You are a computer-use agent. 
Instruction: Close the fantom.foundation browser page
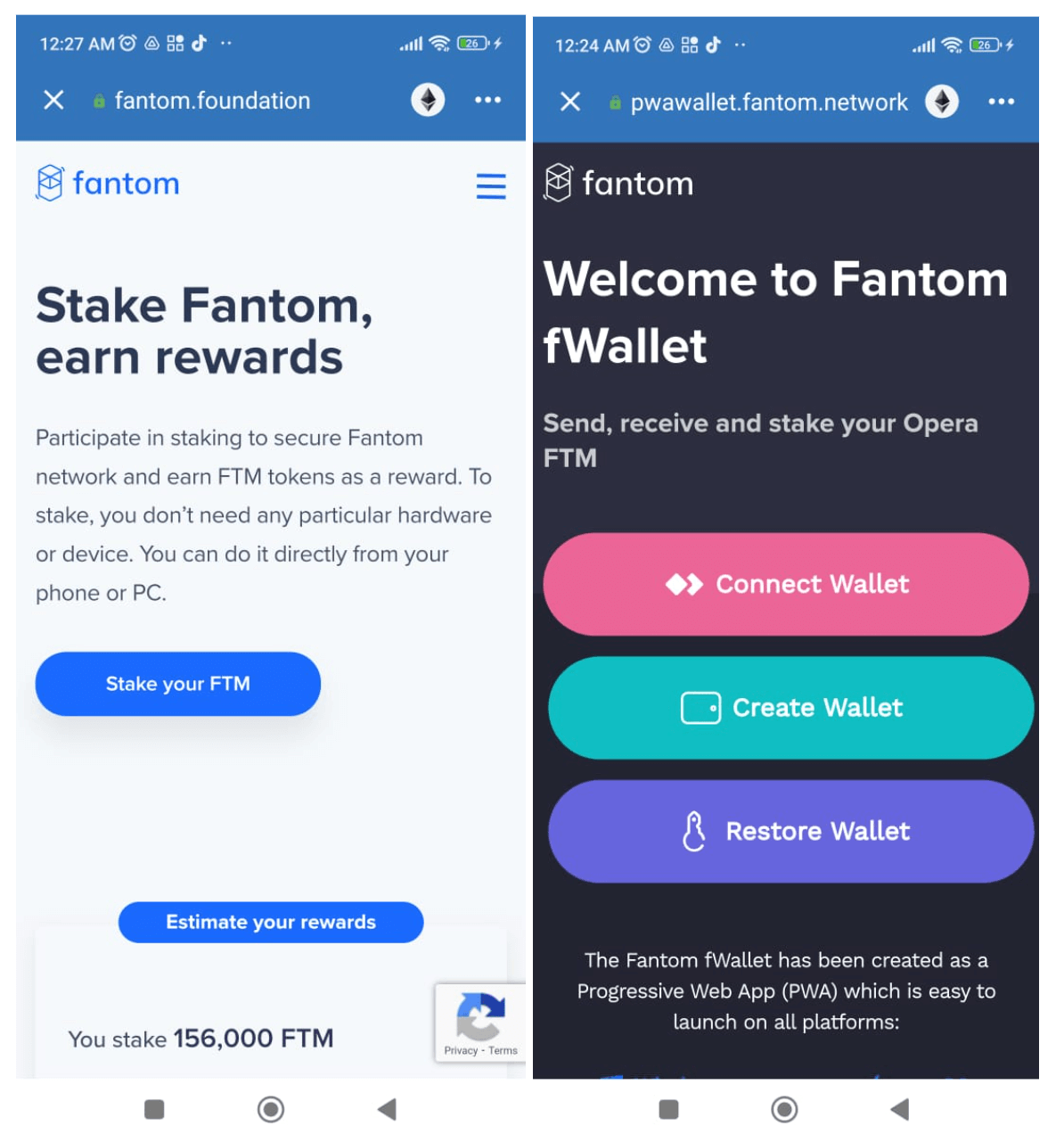point(53,100)
